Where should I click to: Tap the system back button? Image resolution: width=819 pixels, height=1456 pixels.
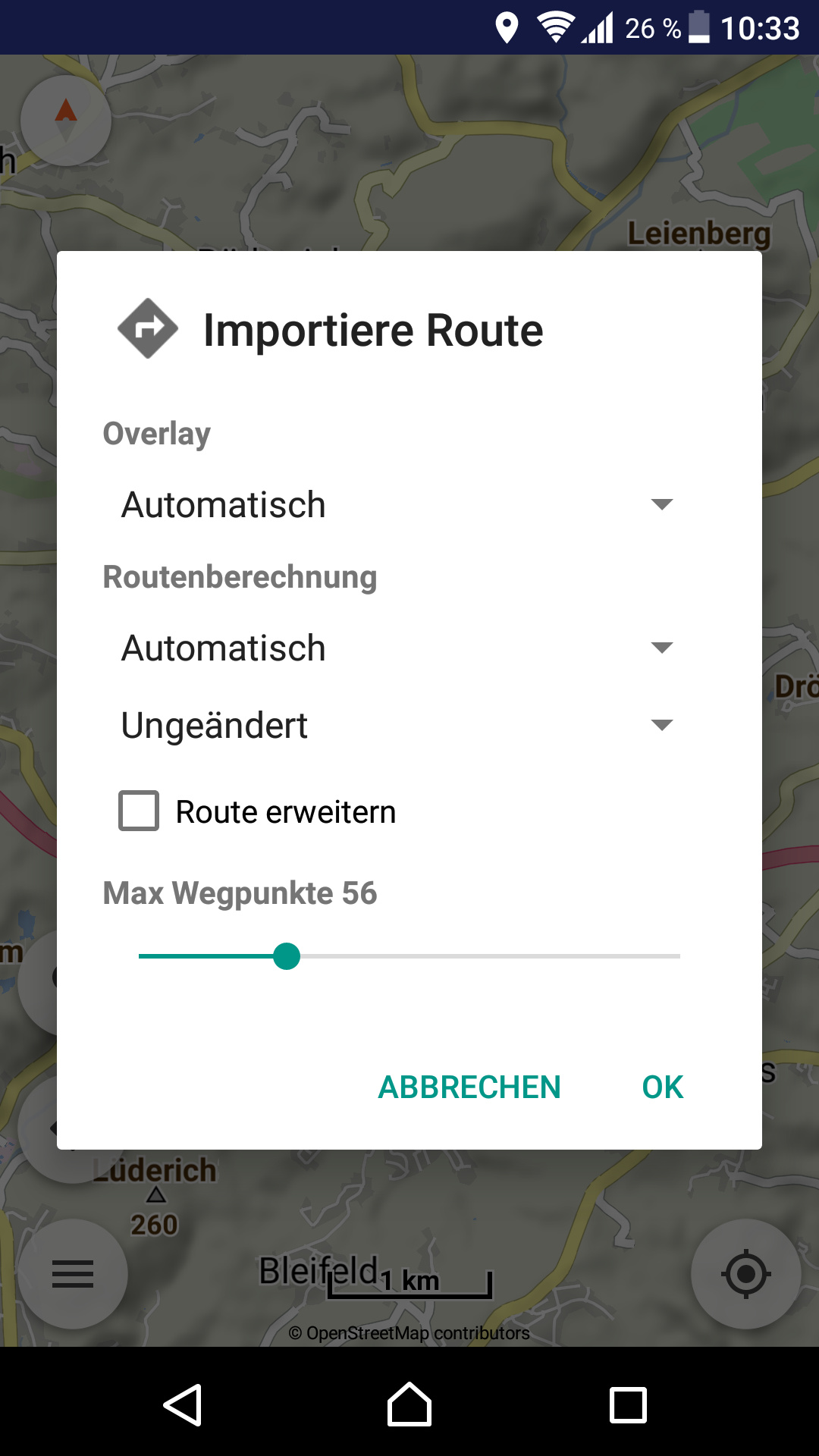183,1405
